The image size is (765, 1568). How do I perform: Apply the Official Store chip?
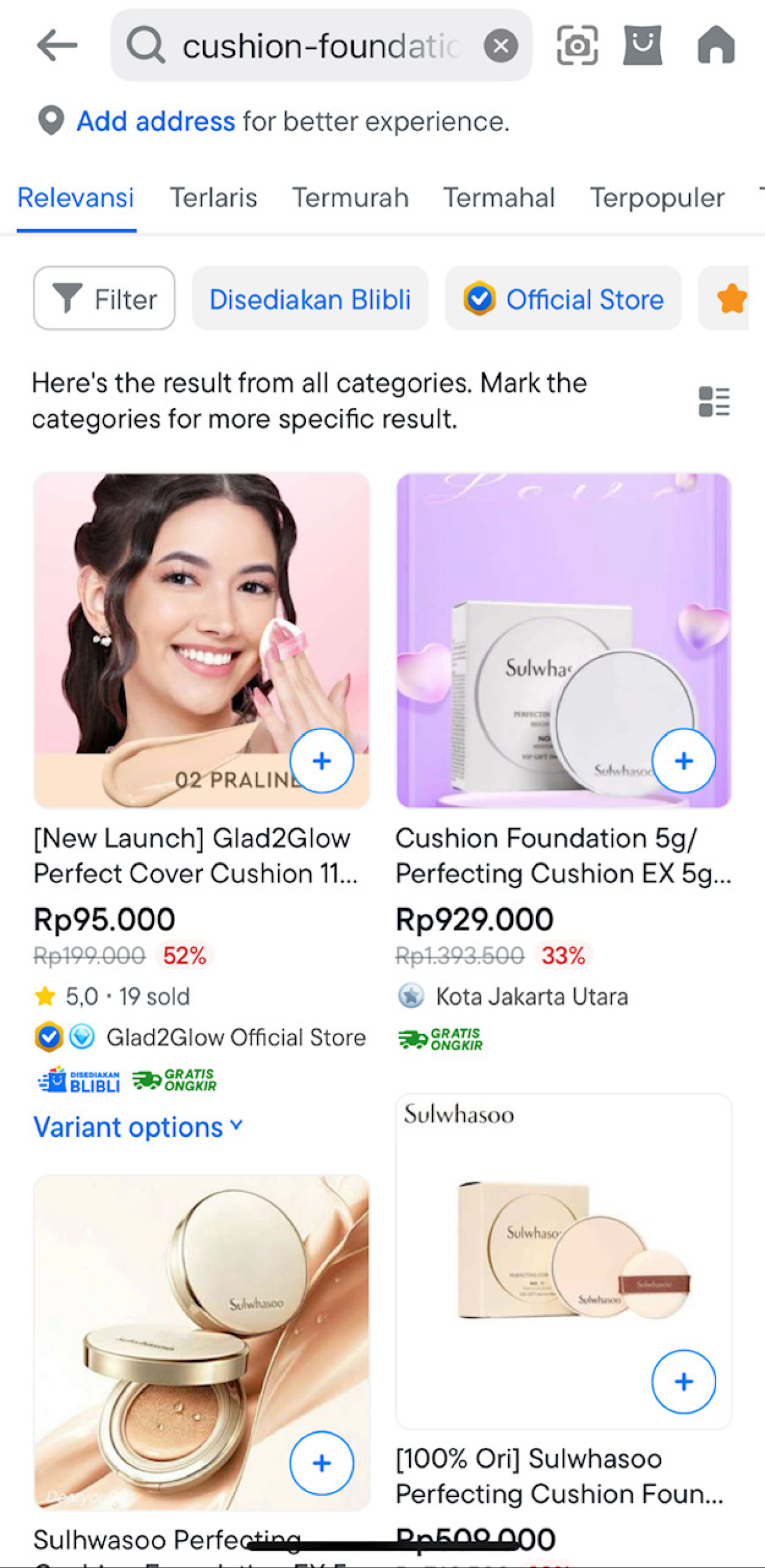point(562,298)
